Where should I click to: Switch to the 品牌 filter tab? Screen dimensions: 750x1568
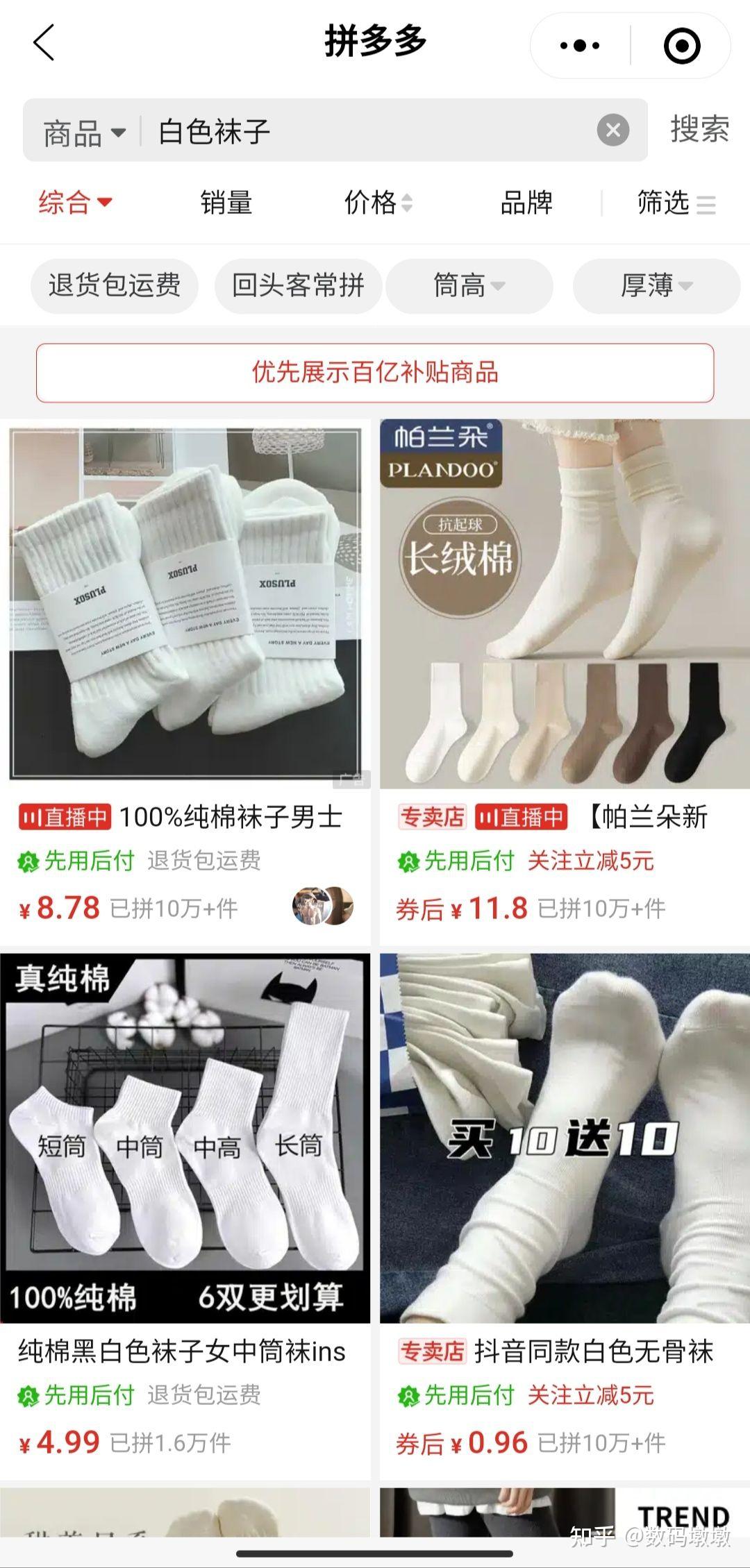point(526,203)
